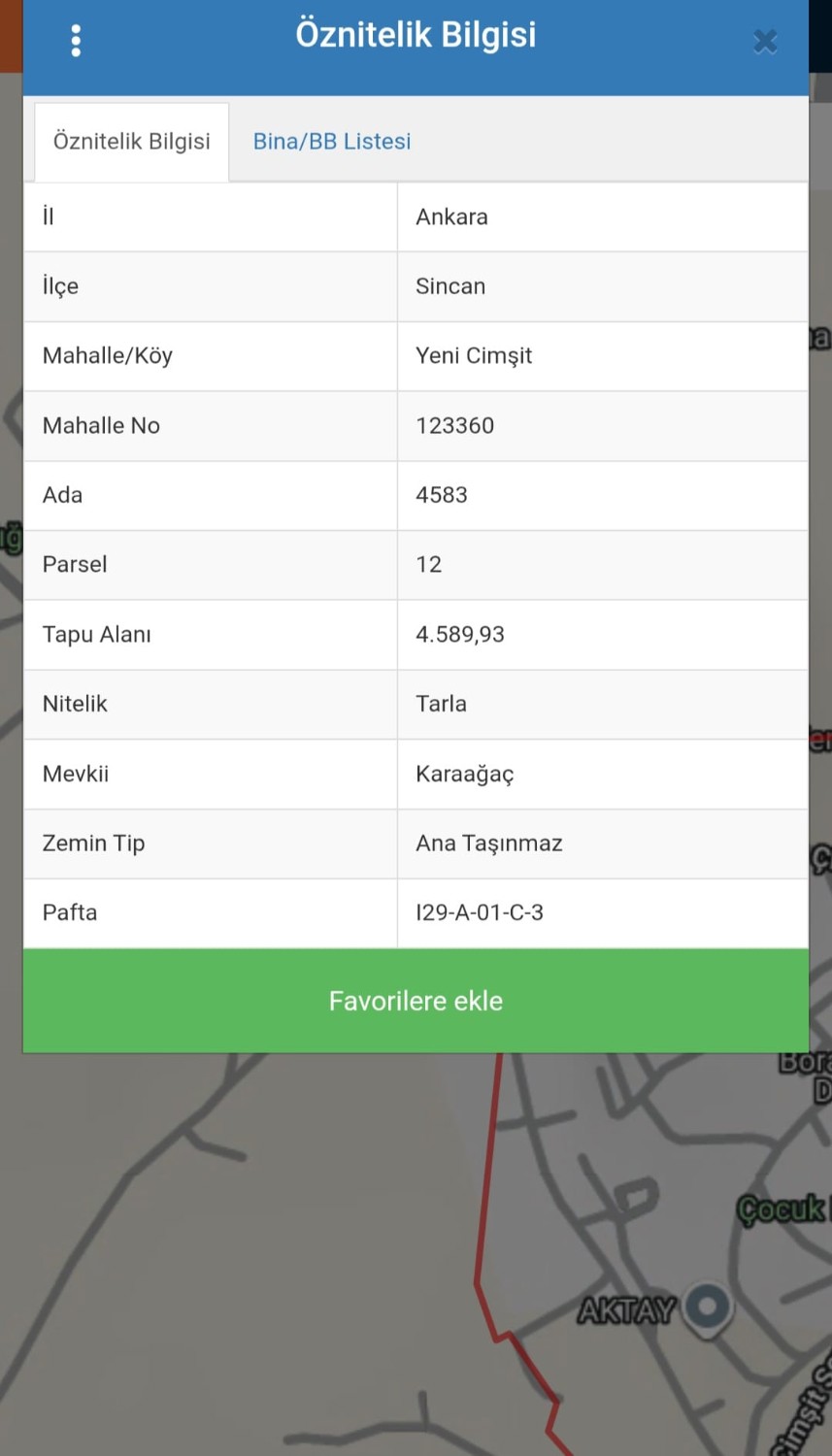The width and height of the screenshot is (832, 1456).
Task: Select the Ada row showing 4583
Action: click(x=416, y=495)
